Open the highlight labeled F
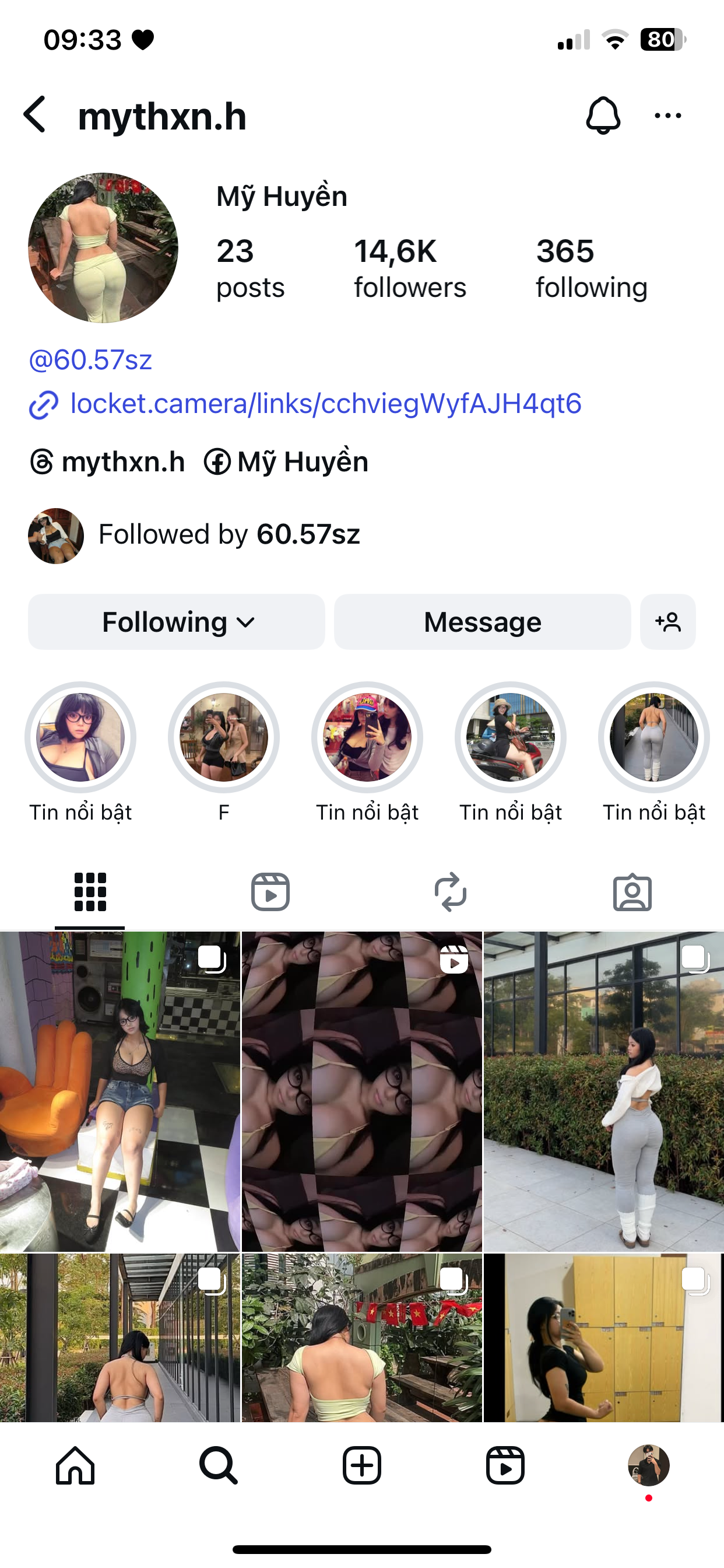 224,738
